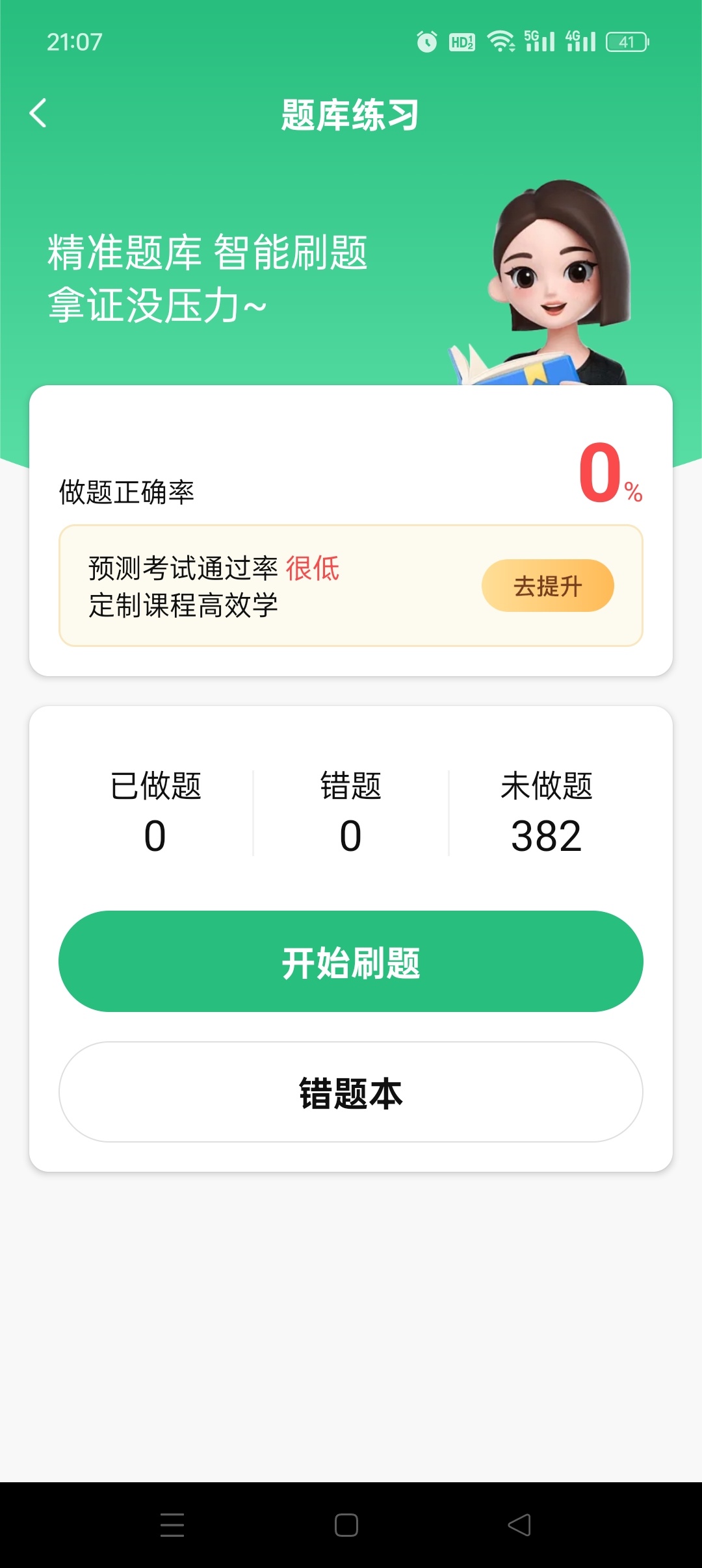Screen dimensions: 702x1568
Task: Click the HD2 status bar icon
Action: pos(461,40)
